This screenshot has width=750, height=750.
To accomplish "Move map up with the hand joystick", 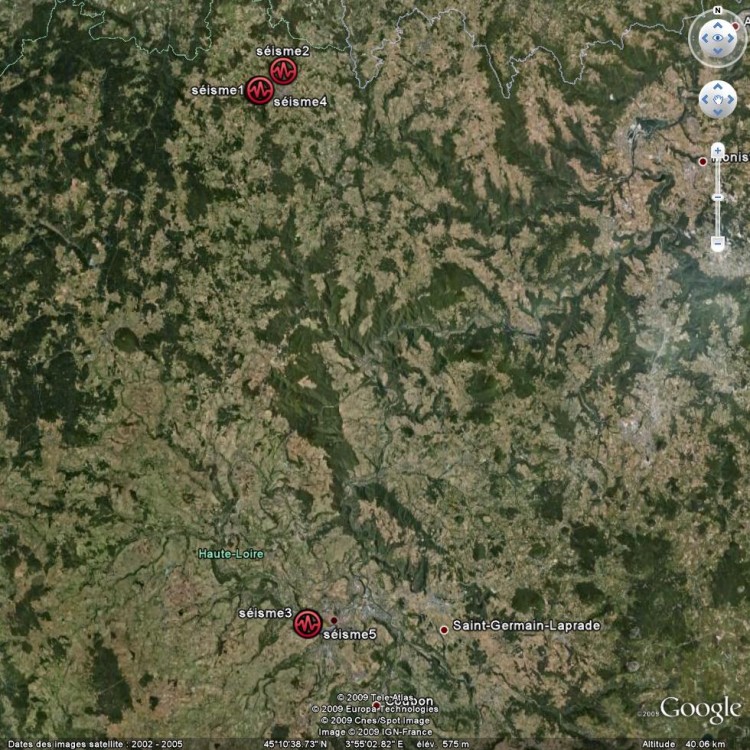I will pyautogui.click(x=717, y=86).
